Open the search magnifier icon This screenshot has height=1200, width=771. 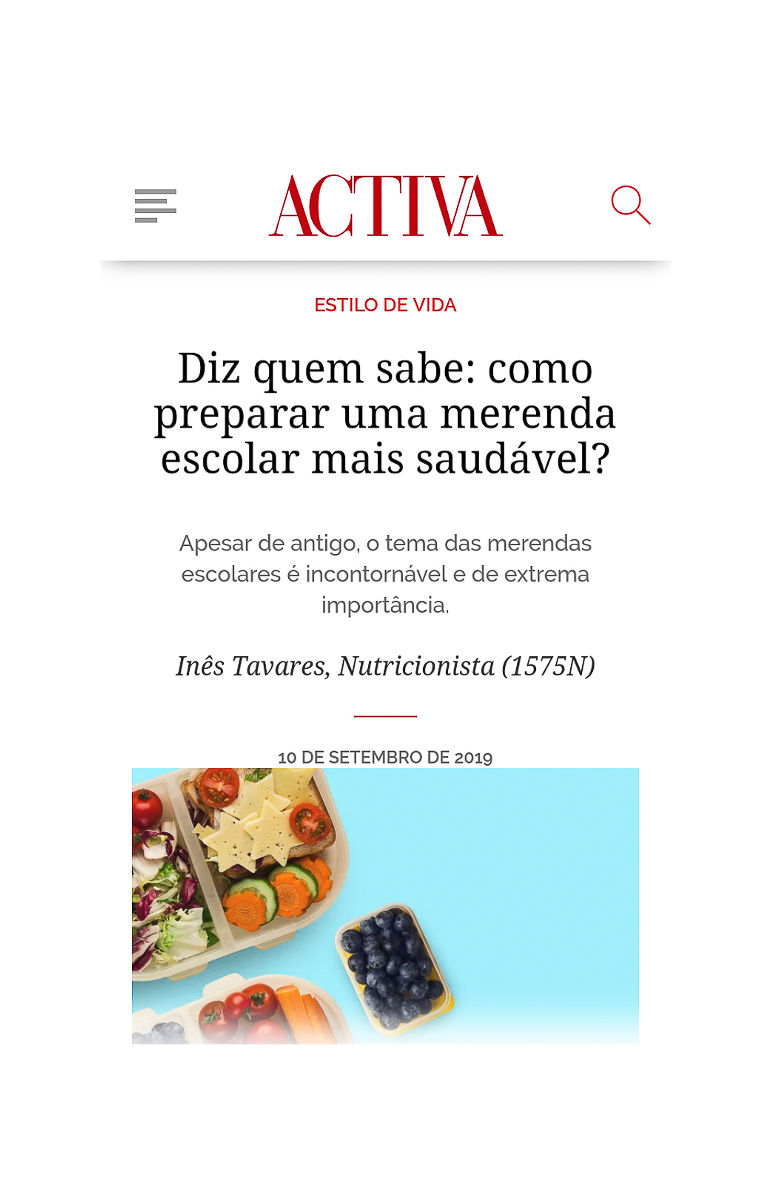pyautogui.click(x=630, y=205)
